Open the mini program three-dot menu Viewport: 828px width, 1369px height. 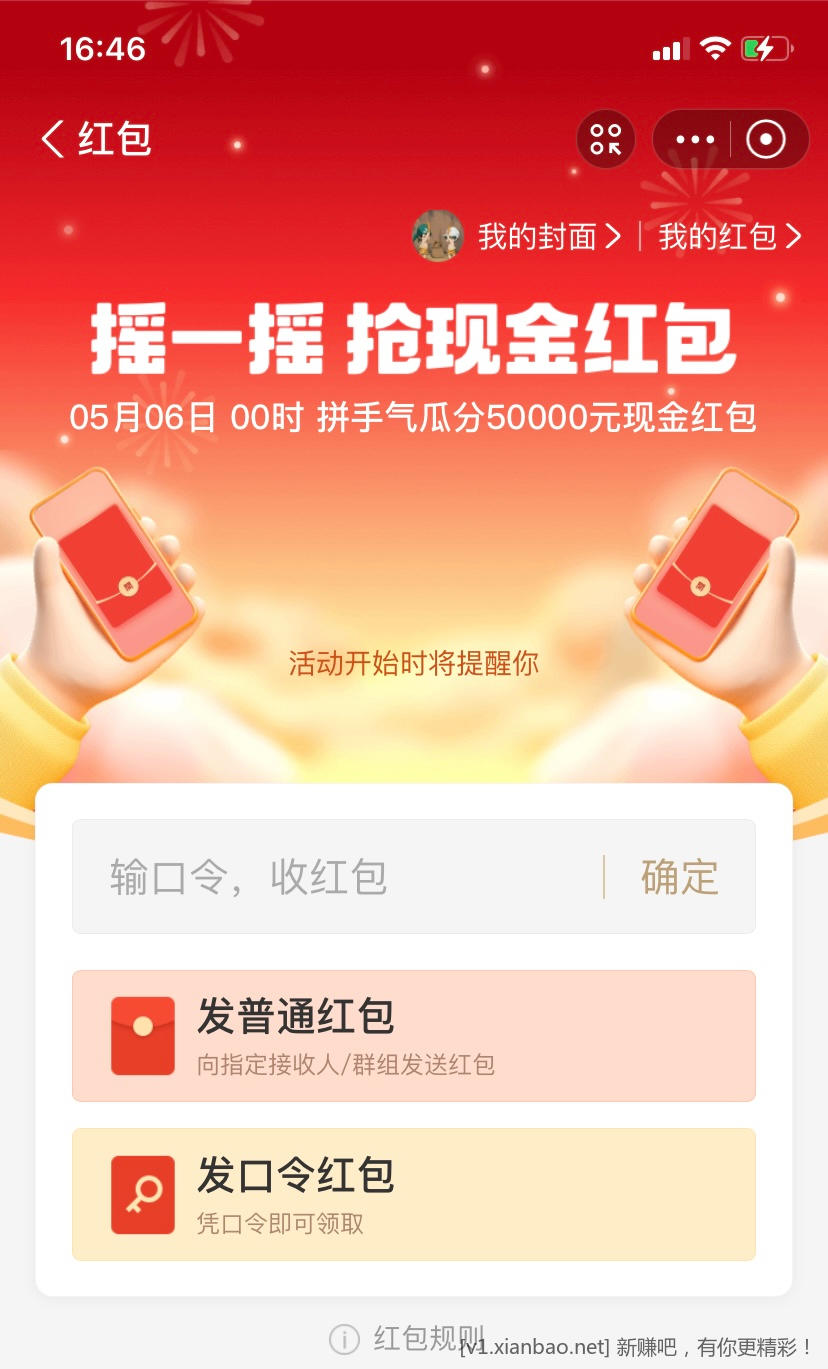(695, 139)
